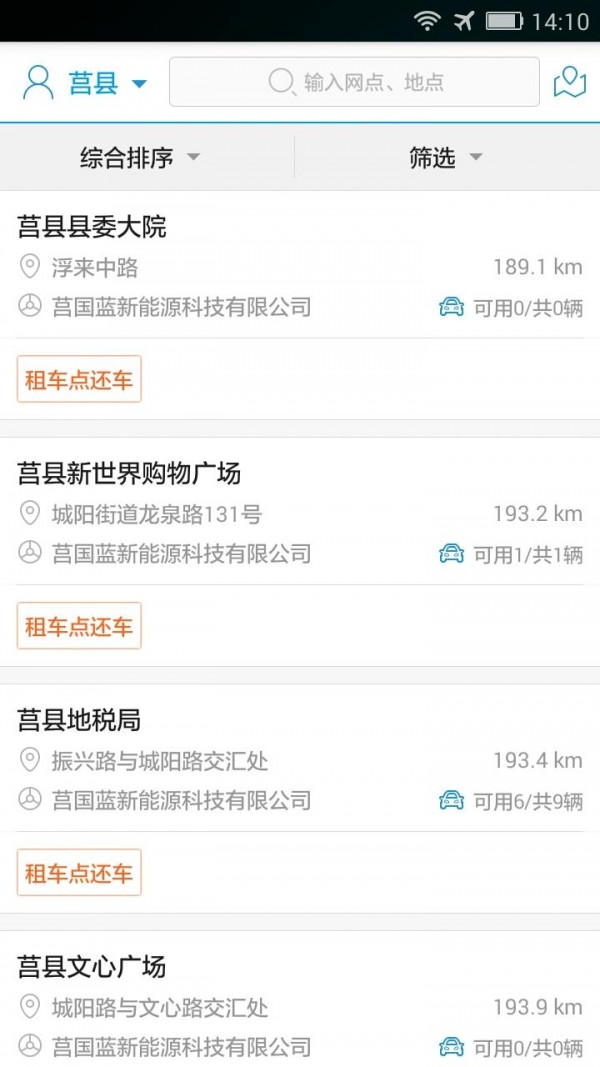
Task: Tap the 输入网点、地点 search field
Action: pyautogui.click(x=354, y=82)
